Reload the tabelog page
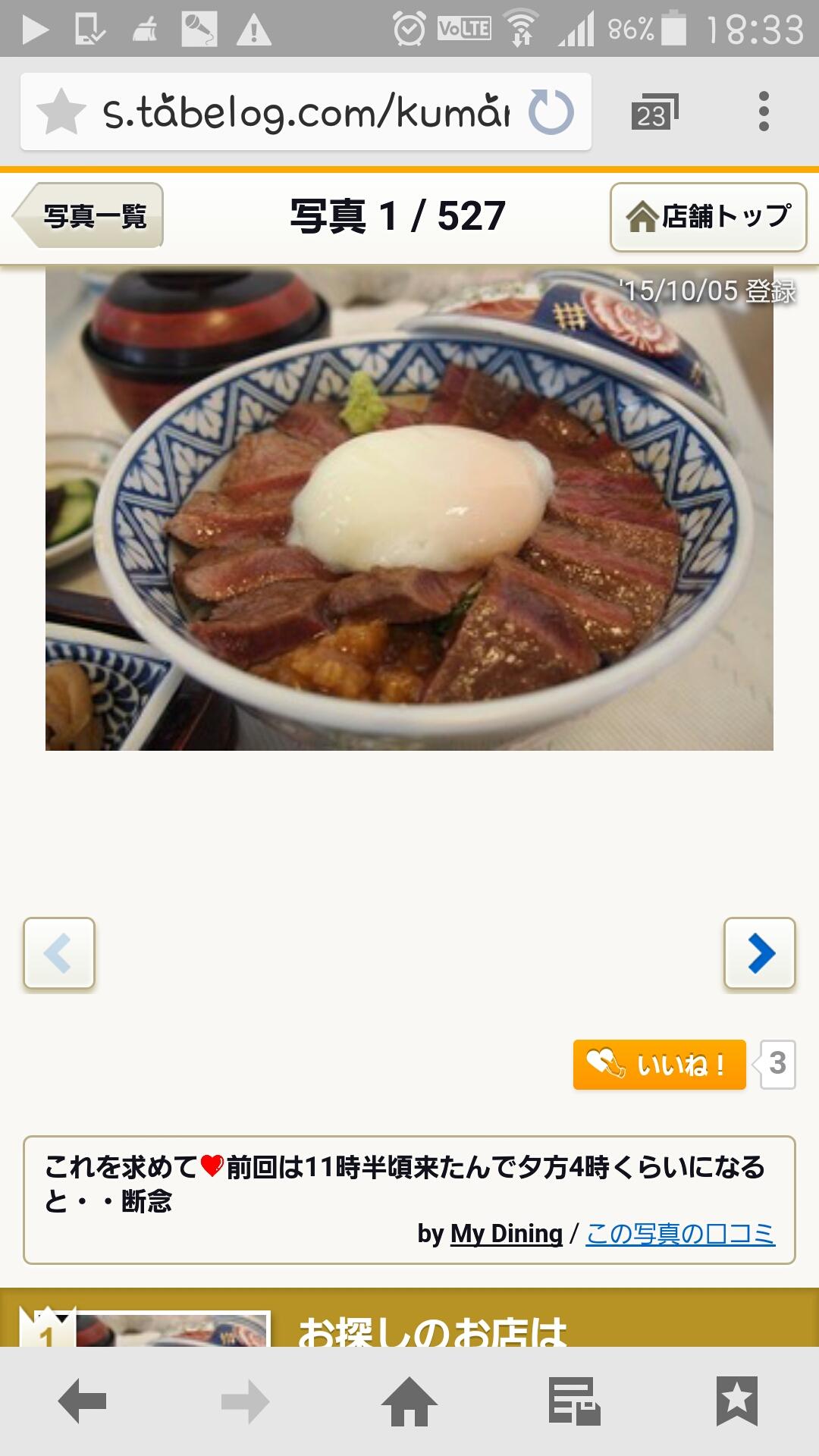This screenshot has height=1456, width=819. click(552, 111)
